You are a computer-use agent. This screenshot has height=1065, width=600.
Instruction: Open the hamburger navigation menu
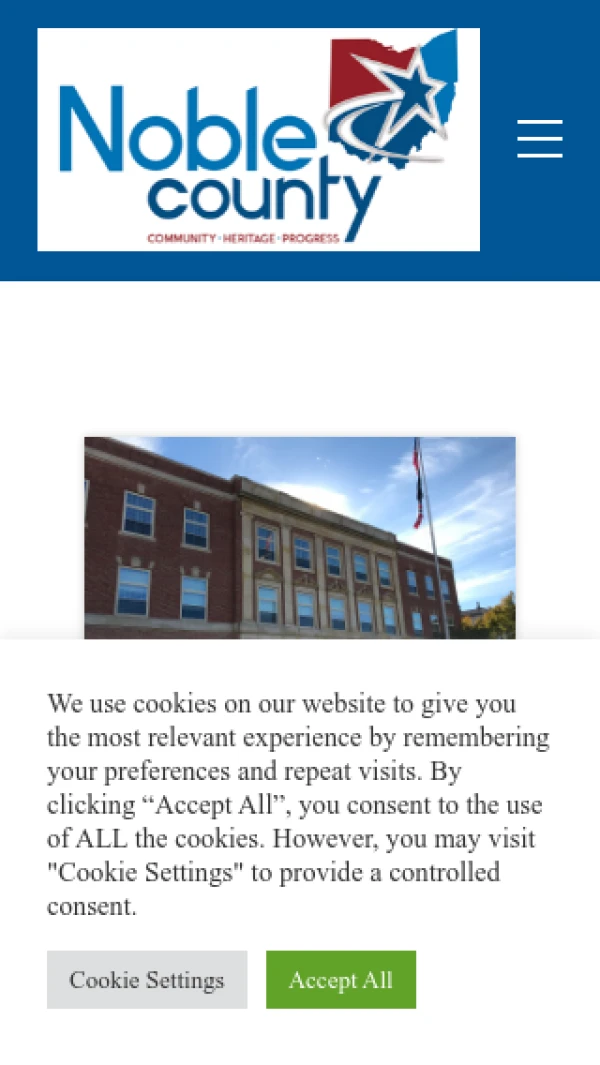(540, 139)
